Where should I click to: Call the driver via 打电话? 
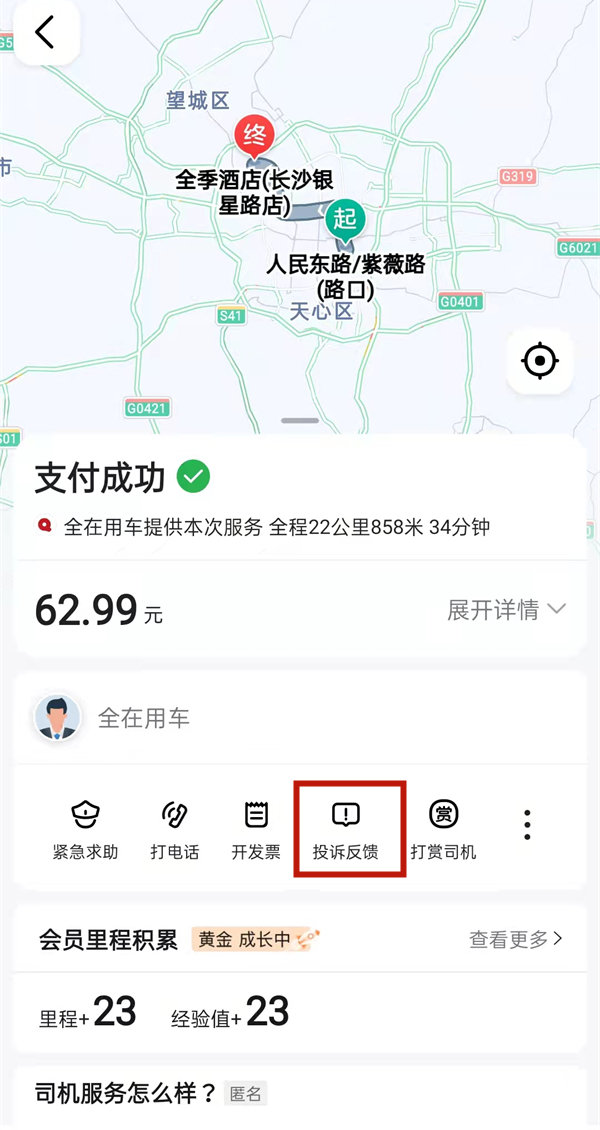[x=175, y=830]
